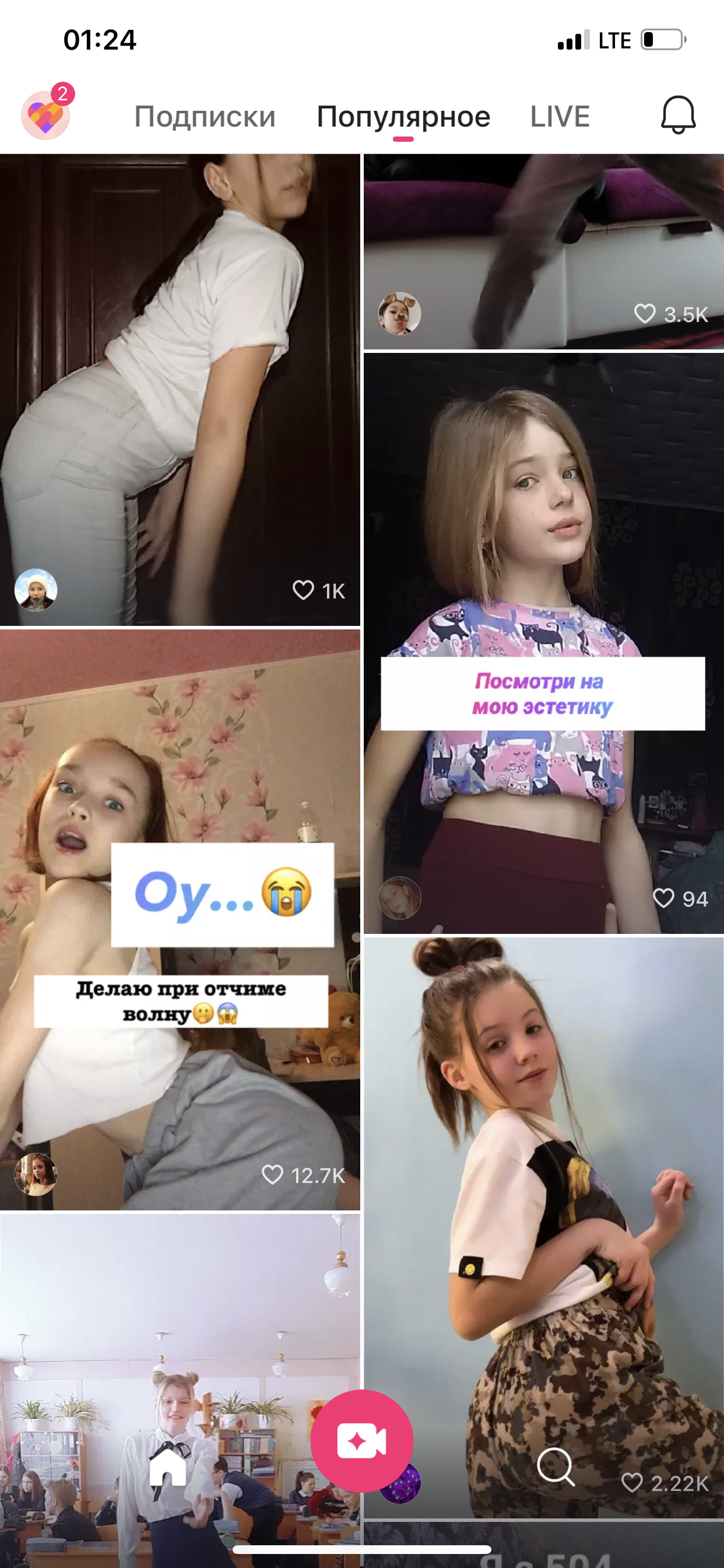The image size is (724, 1568).
Task: Open the author avatar on the 3.5K video
Action: pos(400,313)
